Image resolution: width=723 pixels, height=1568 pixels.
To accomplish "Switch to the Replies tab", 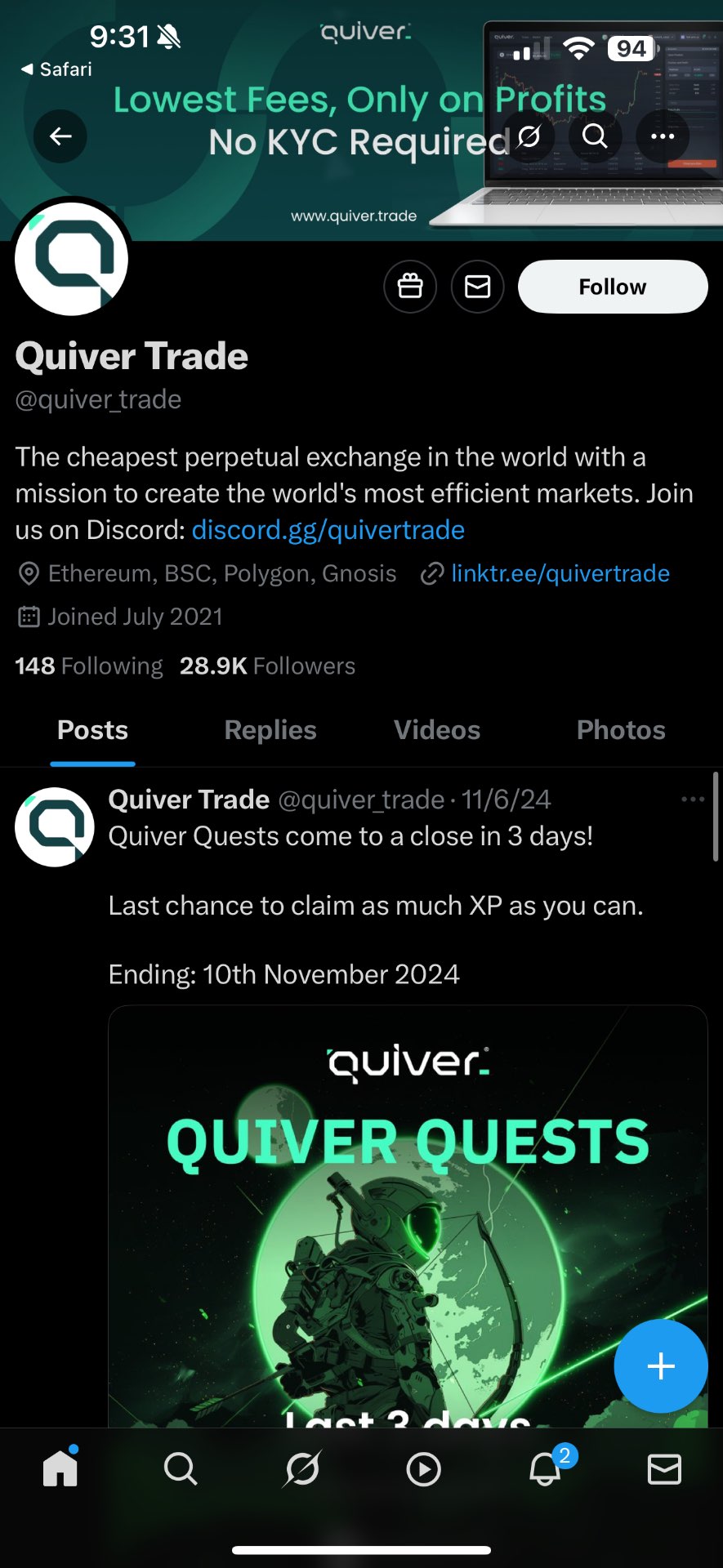I will [270, 730].
